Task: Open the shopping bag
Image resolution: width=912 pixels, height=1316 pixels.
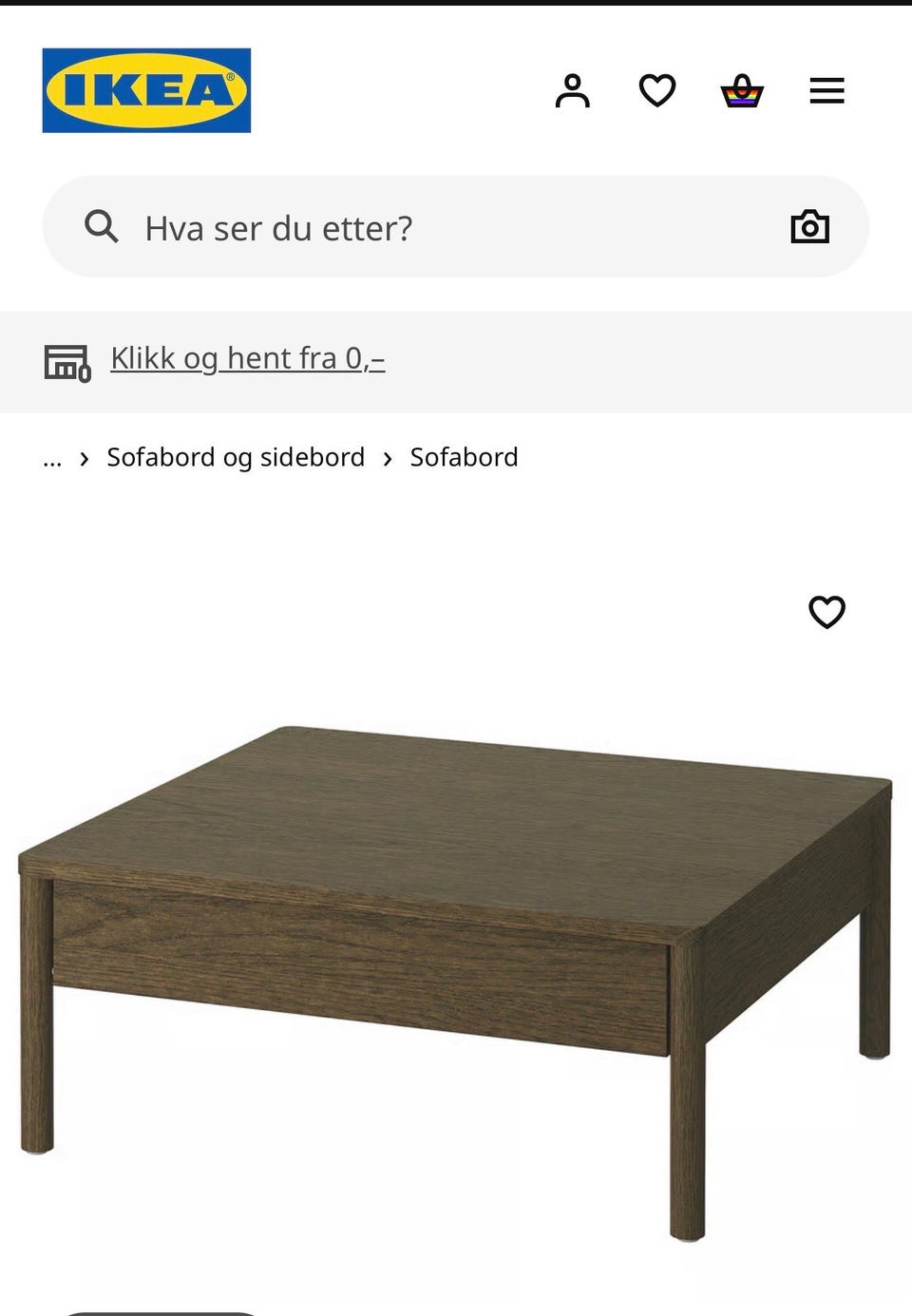Action: (744, 90)
